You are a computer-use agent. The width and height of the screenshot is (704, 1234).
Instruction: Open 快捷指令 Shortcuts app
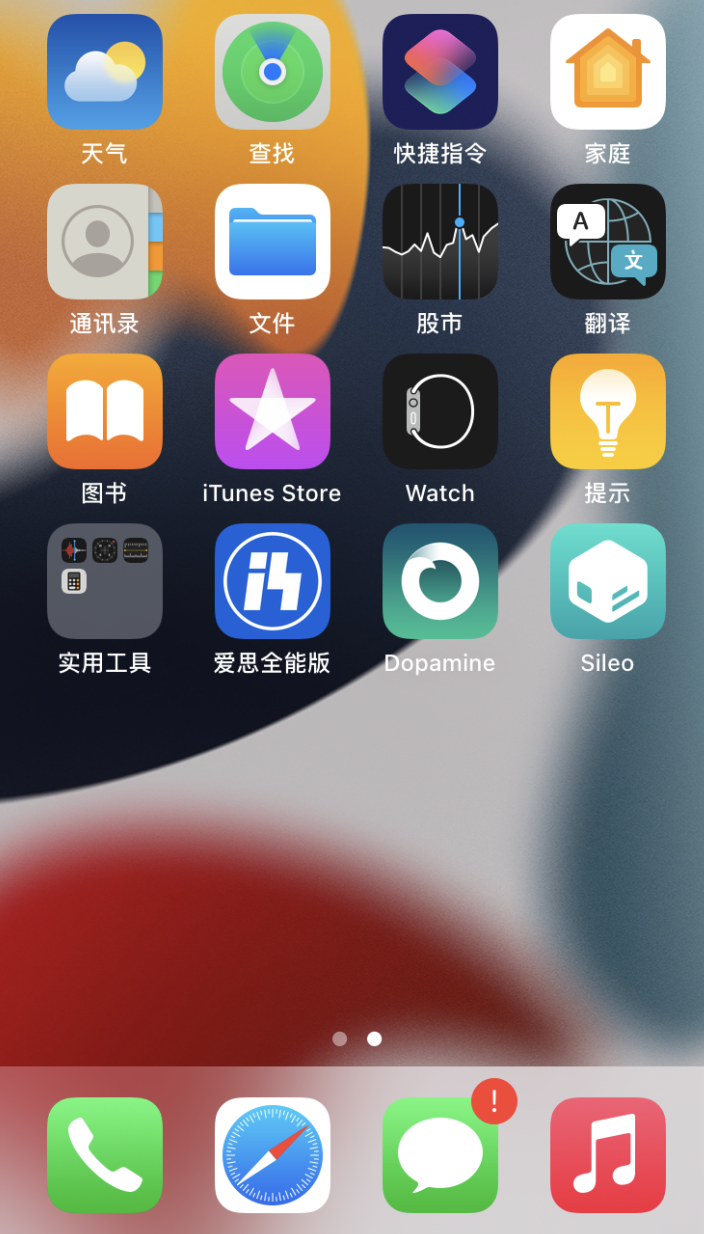440,72
